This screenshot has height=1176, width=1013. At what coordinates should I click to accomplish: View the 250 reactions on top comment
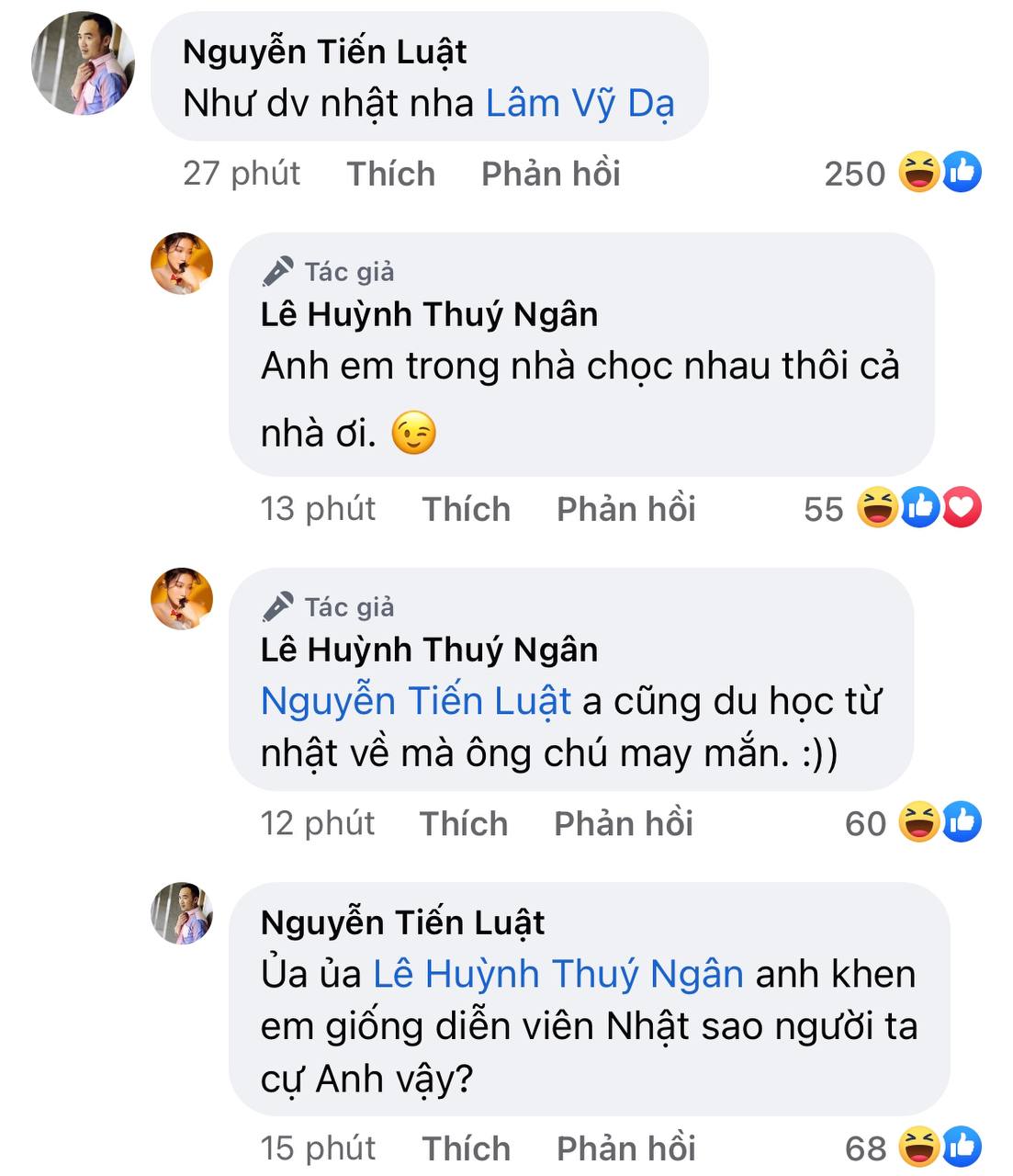[901, 174]
